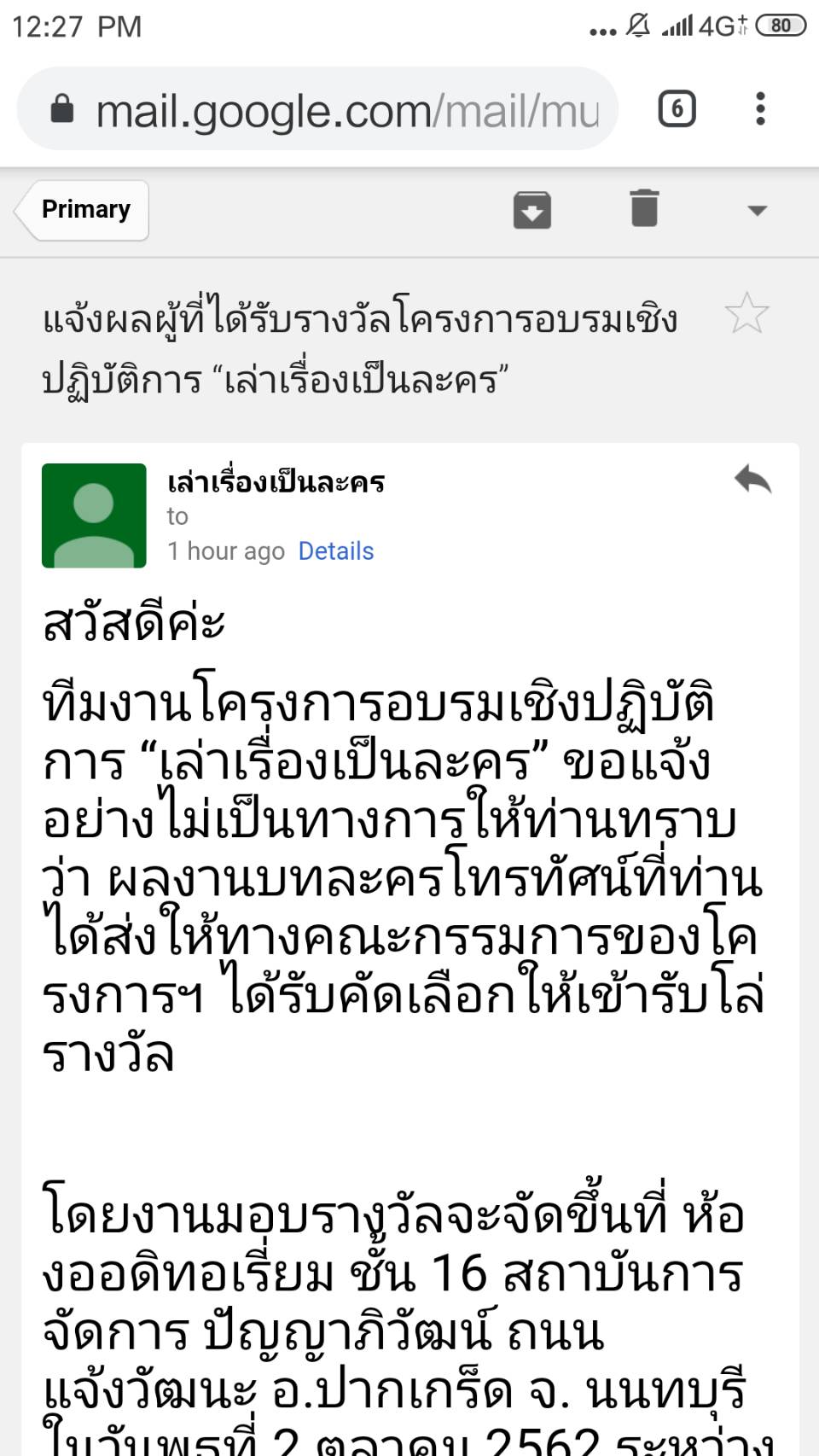The height and width of the screenshot is (1456, 819).
Task: Open the Details link of the message
Action: [x=336, y=551]
